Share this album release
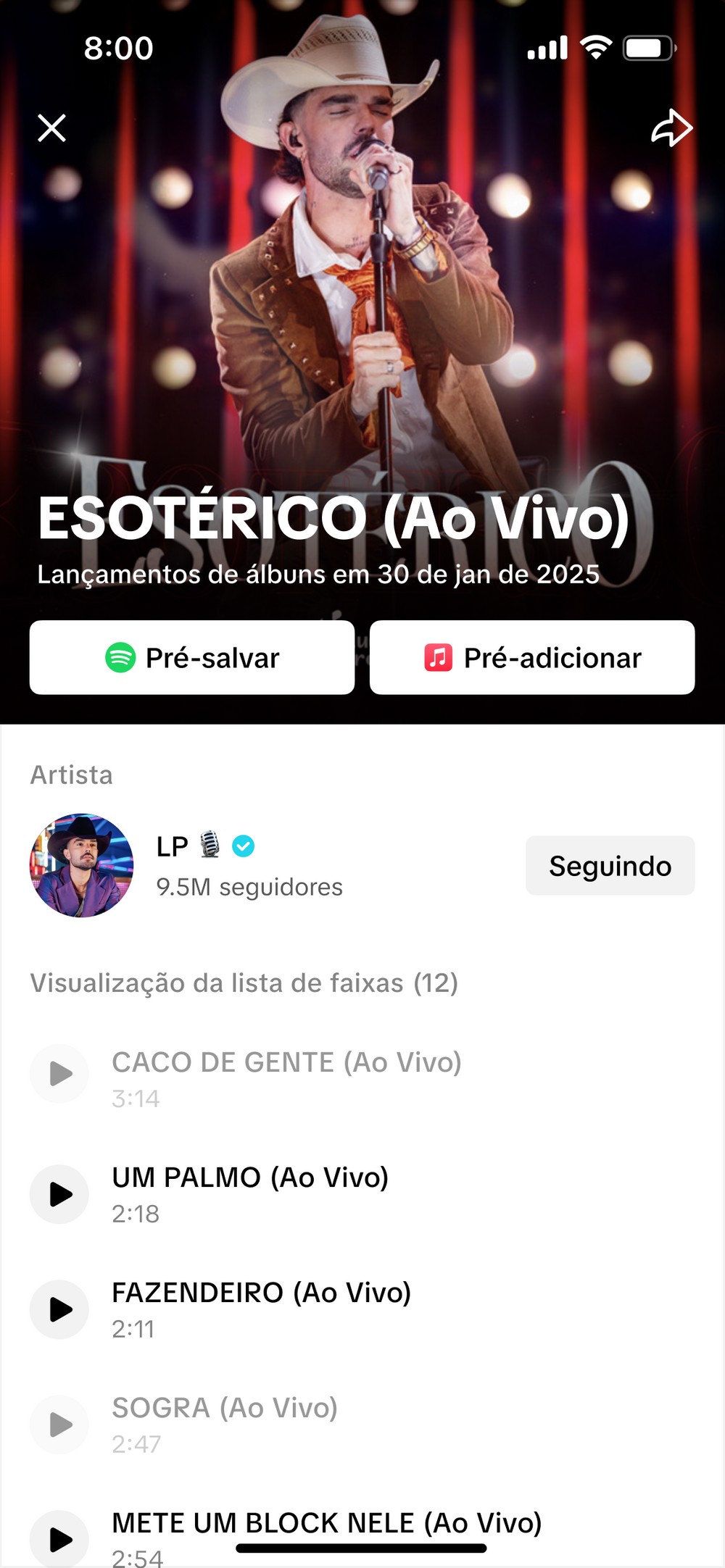Viewport: 725px width, 1568px height. (x=671, y=128)
